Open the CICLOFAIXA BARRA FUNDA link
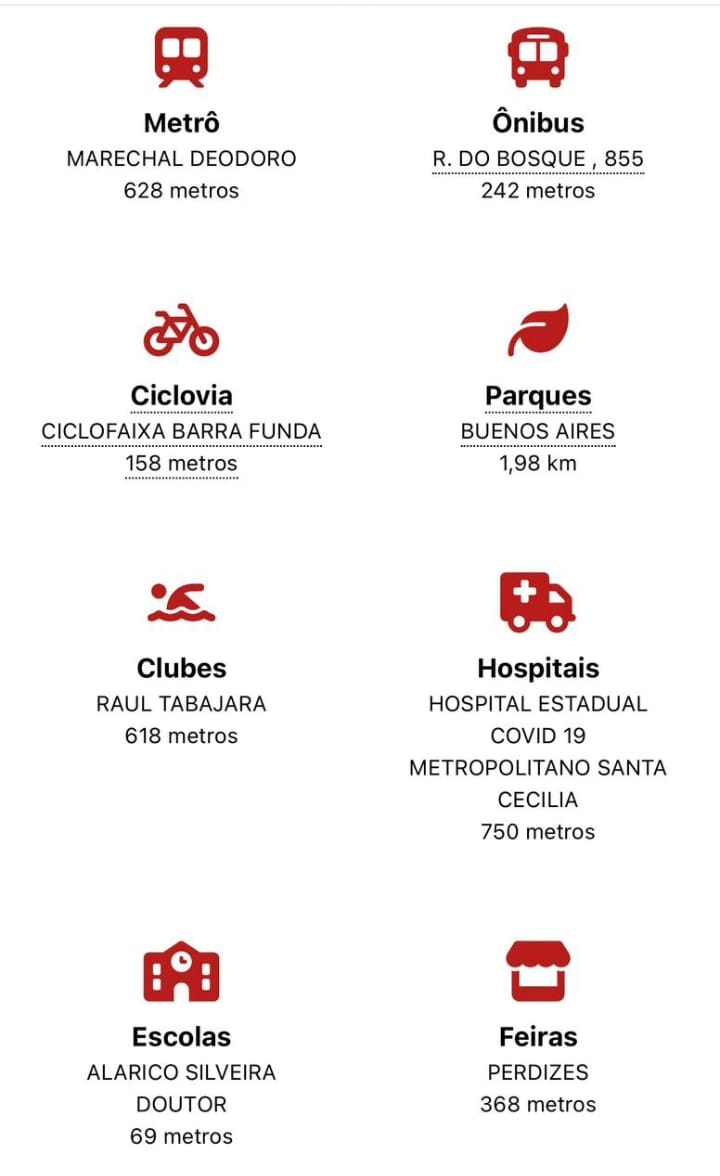 [x=181, y=432]
